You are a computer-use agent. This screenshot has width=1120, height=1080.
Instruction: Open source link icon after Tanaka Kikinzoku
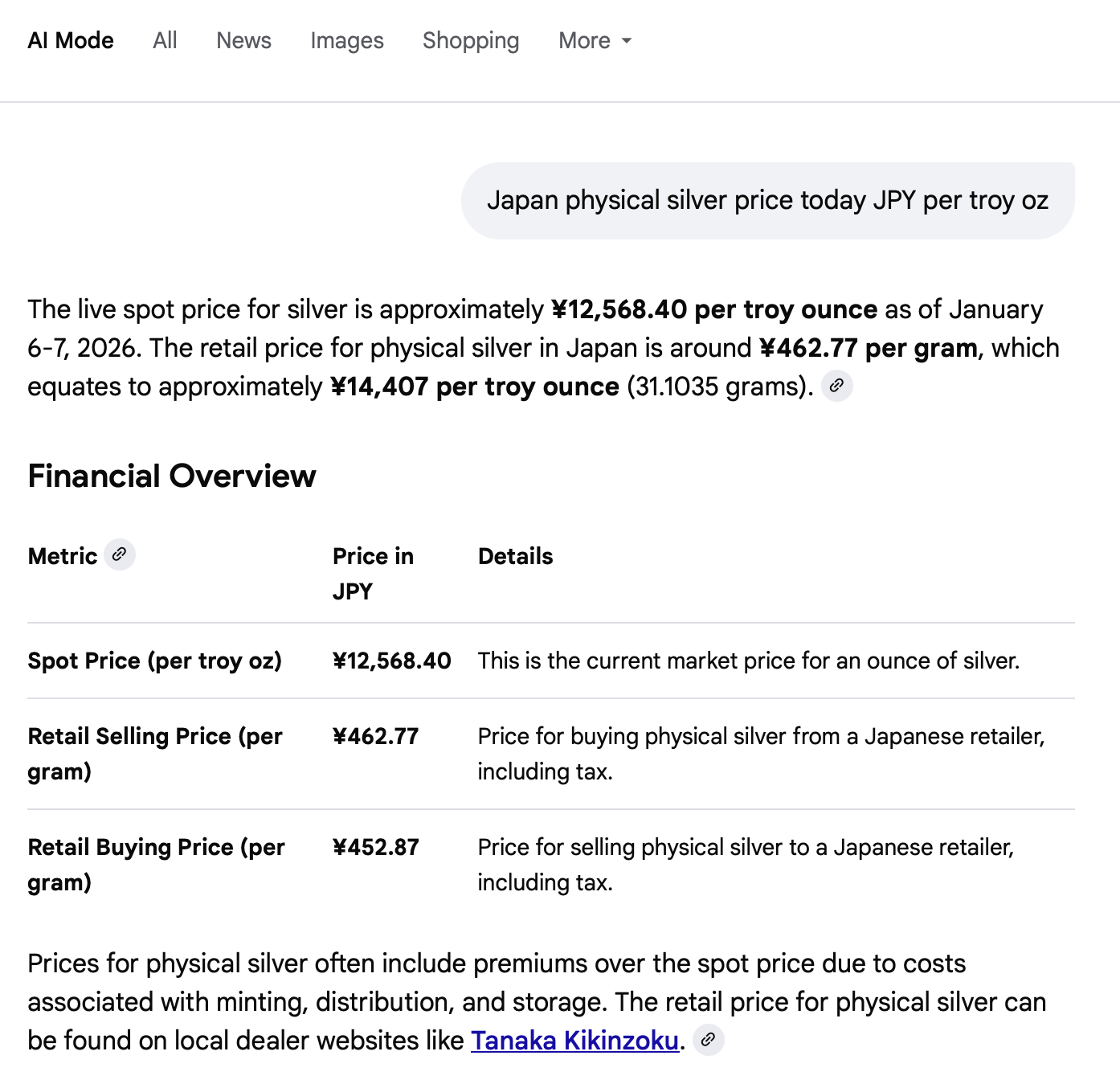coord(708,1040)
